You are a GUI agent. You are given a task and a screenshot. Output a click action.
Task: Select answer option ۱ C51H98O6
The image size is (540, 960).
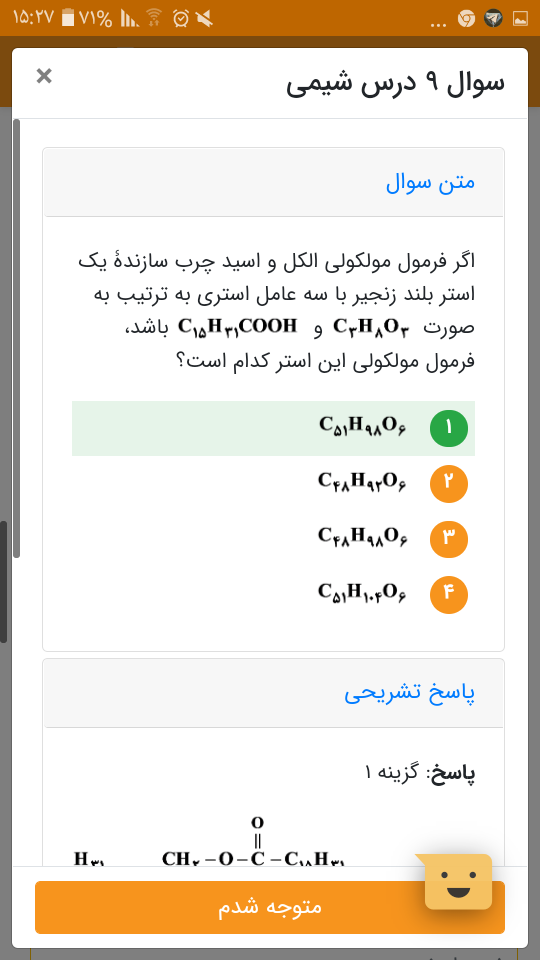coord(273,429)
